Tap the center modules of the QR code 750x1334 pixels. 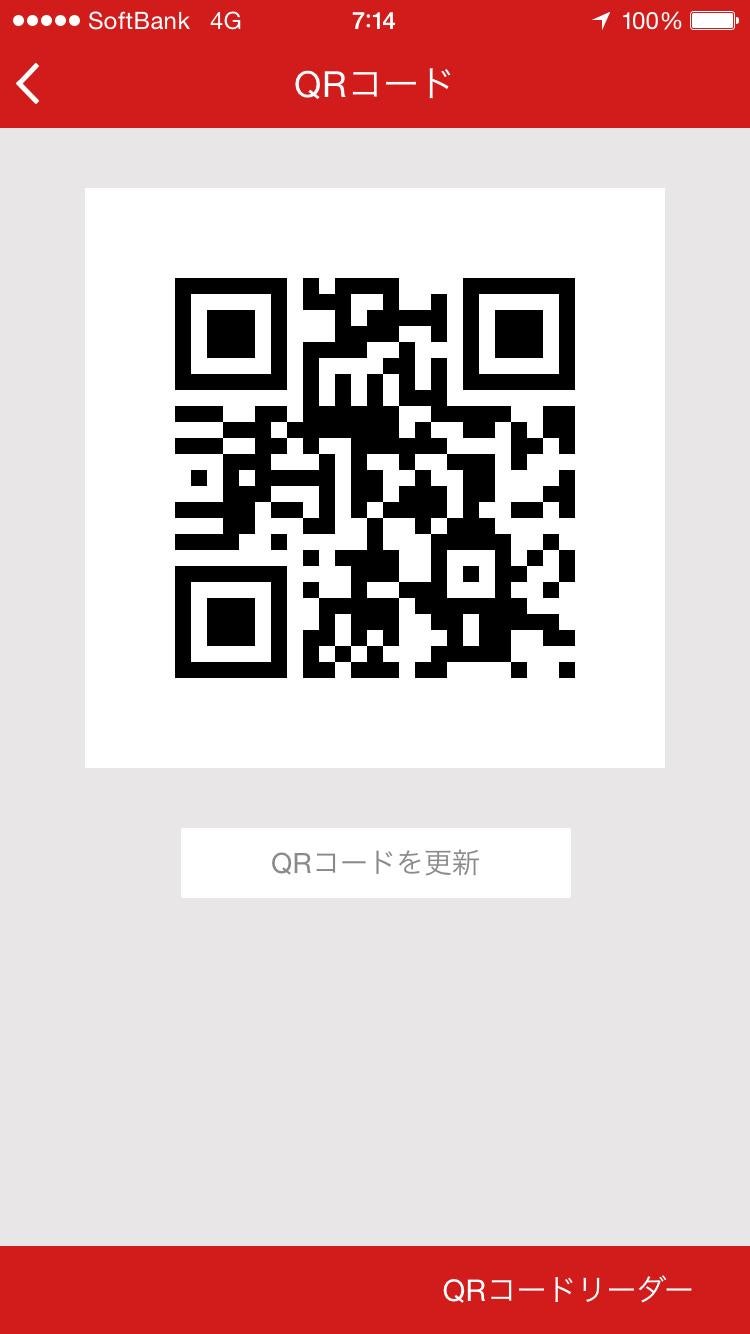pyautogui.click(x=375, y=476)
